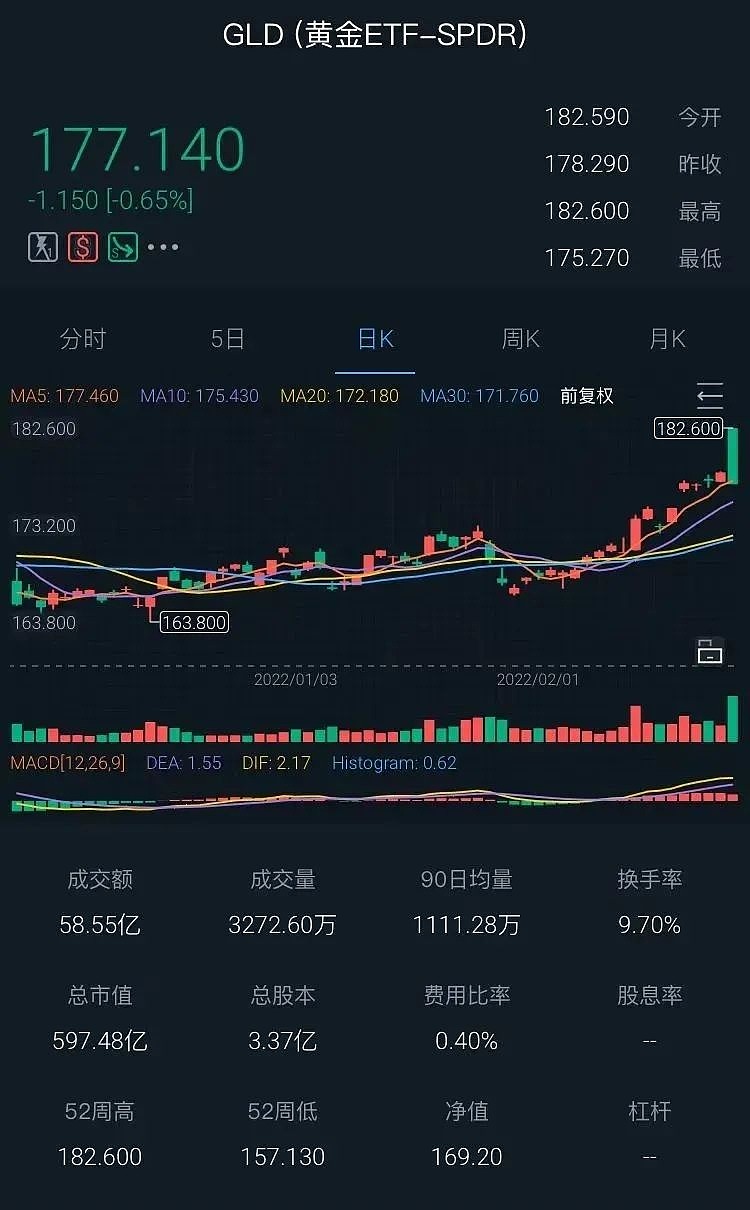Tap the MACD indicator label

tap(68, 763)
